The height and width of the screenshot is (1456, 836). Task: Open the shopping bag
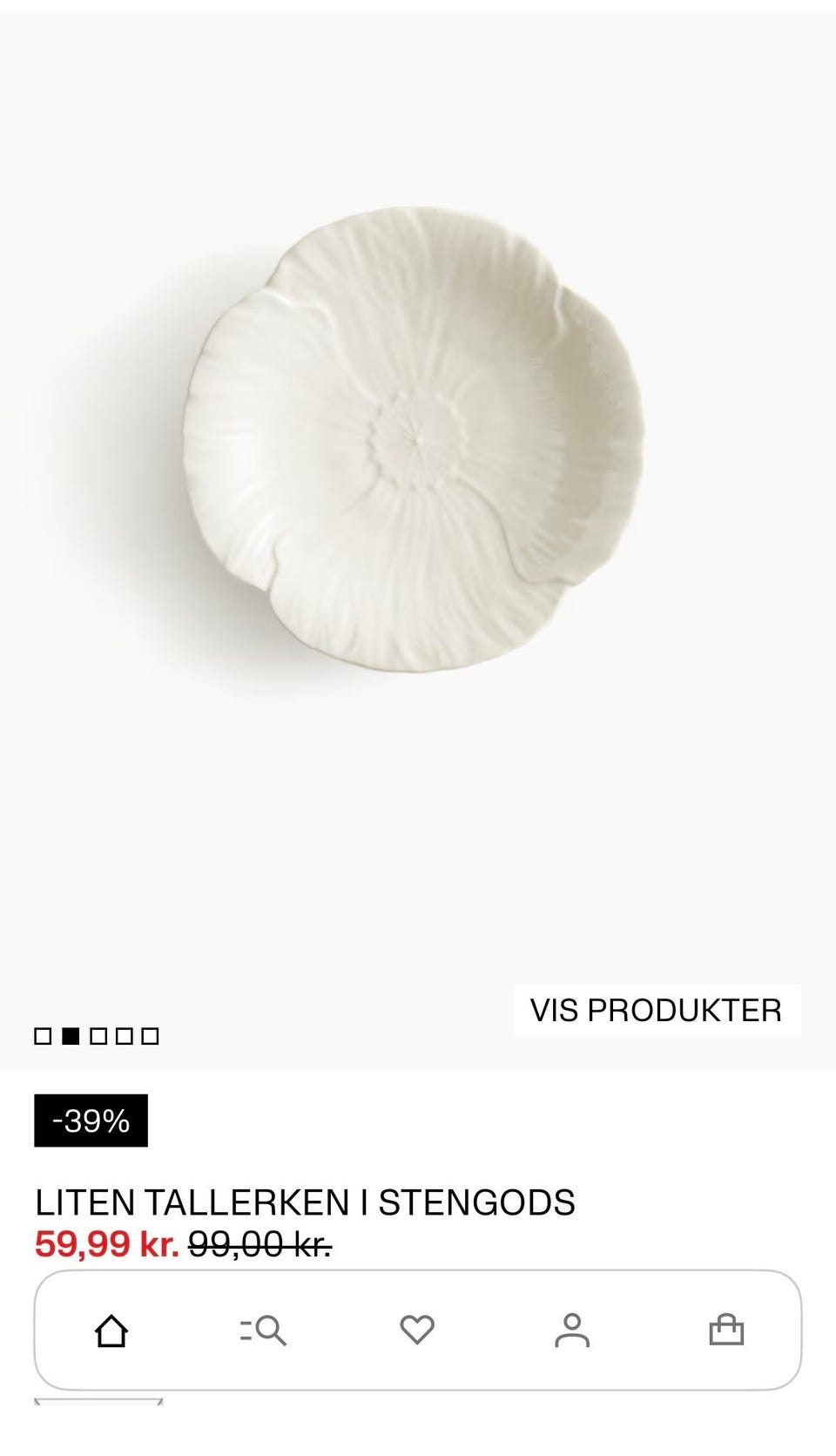726,1331
